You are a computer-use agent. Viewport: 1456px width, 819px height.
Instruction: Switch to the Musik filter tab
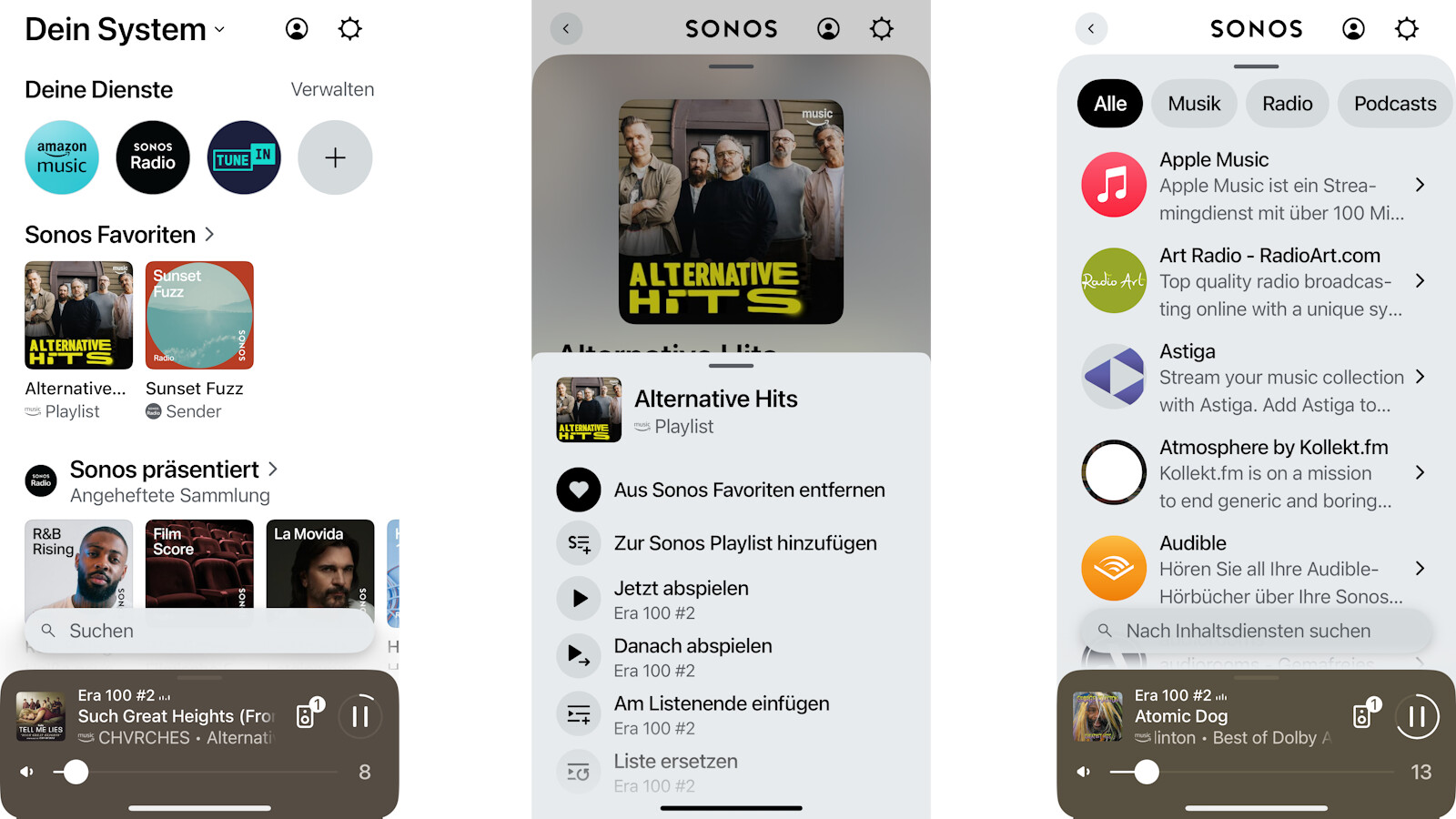(1194, 104)
